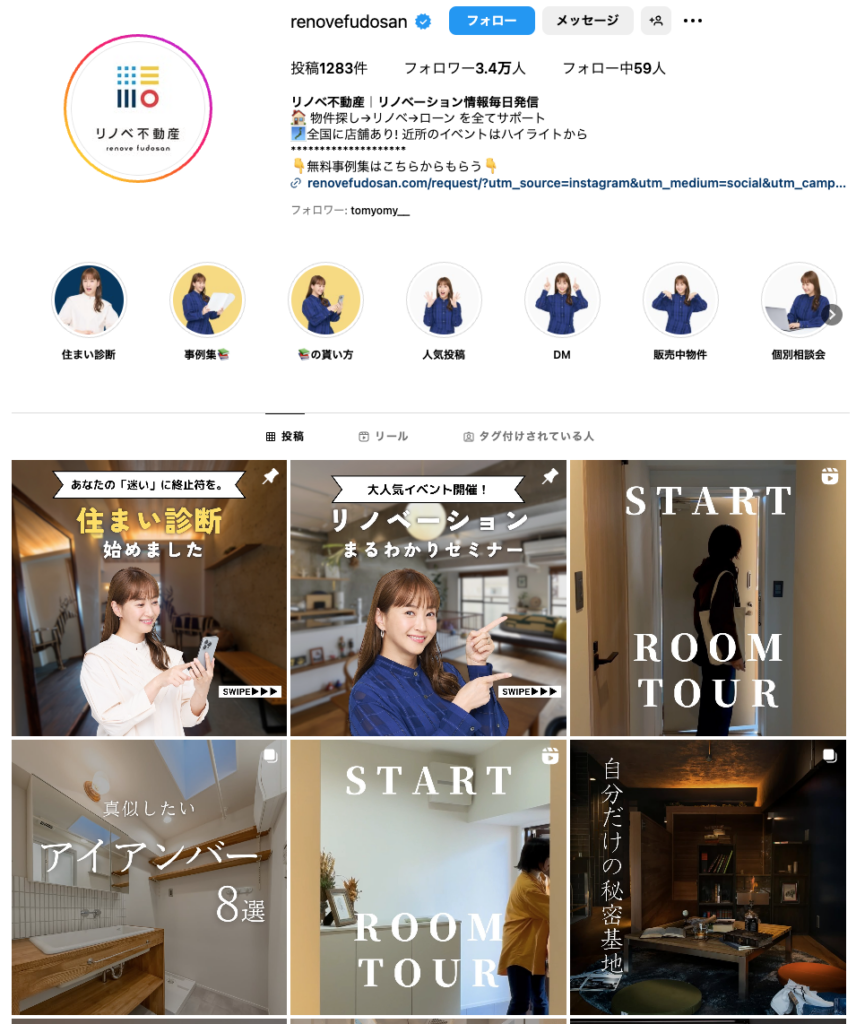Open the リノベーション まるわかりセミナー post
Screen dimensions: 856x1024
pos(428,598)
